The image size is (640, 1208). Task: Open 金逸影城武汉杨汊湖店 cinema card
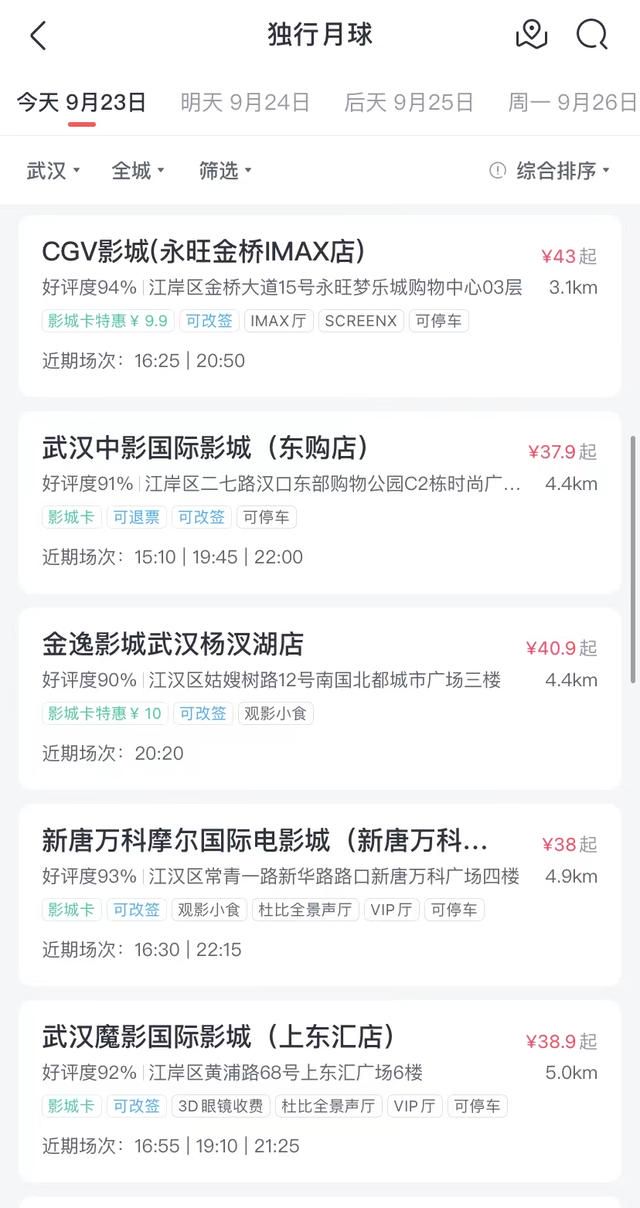pyautogui.click(x=320, y=698)
